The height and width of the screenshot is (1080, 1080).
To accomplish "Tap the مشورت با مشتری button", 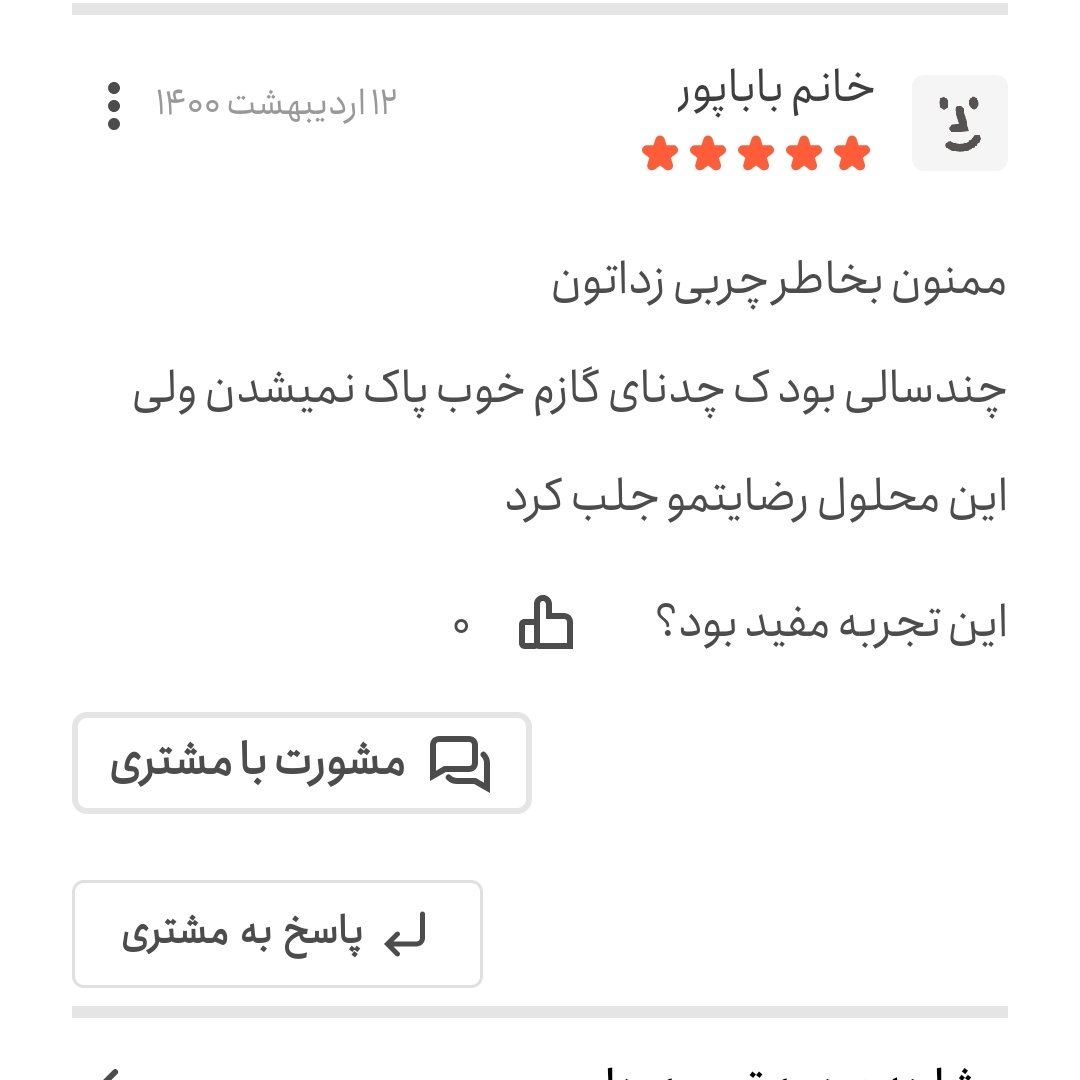I will (302, 763).
